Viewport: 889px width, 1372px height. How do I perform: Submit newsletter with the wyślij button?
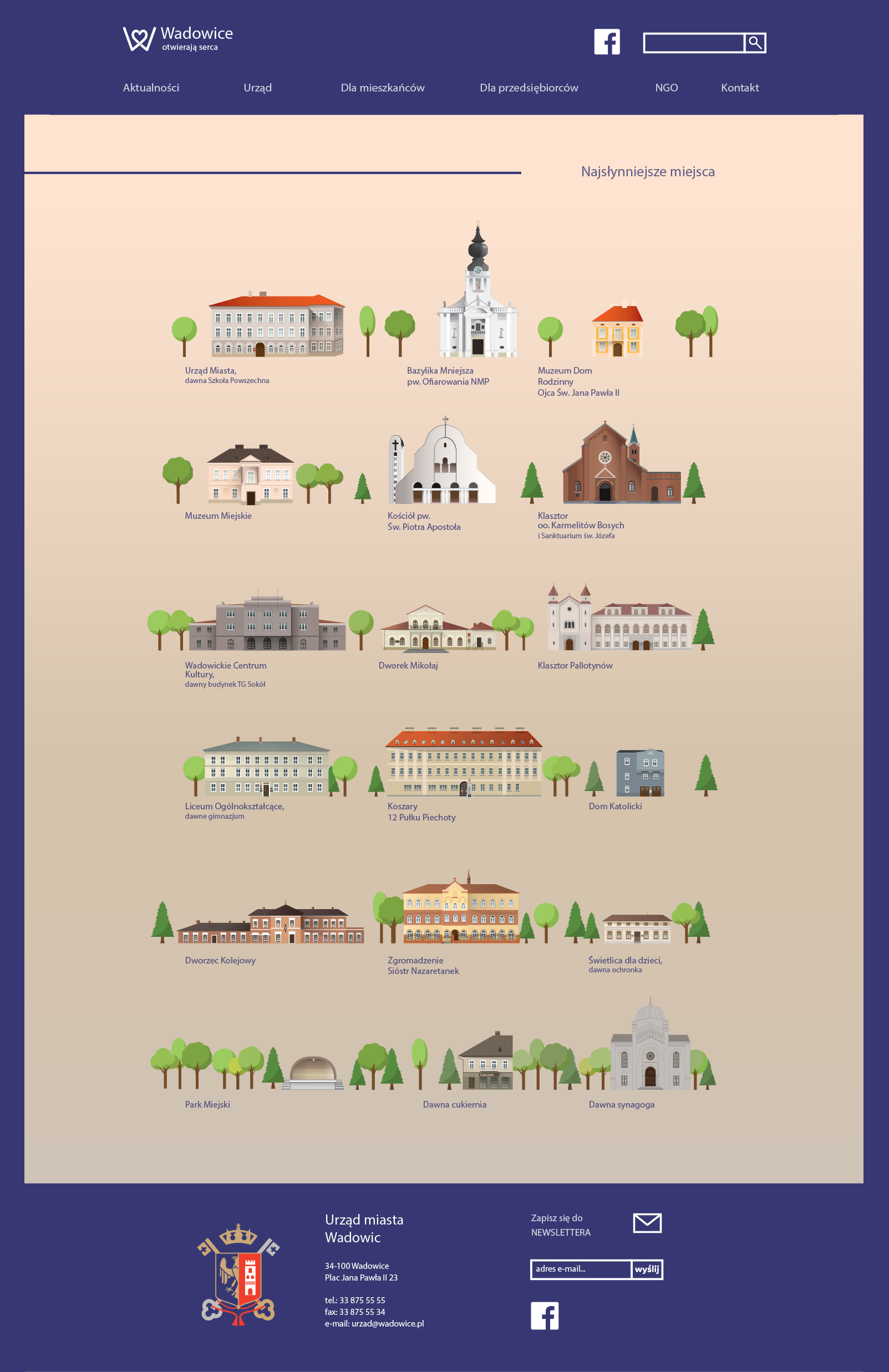(x=647, y=1269)
